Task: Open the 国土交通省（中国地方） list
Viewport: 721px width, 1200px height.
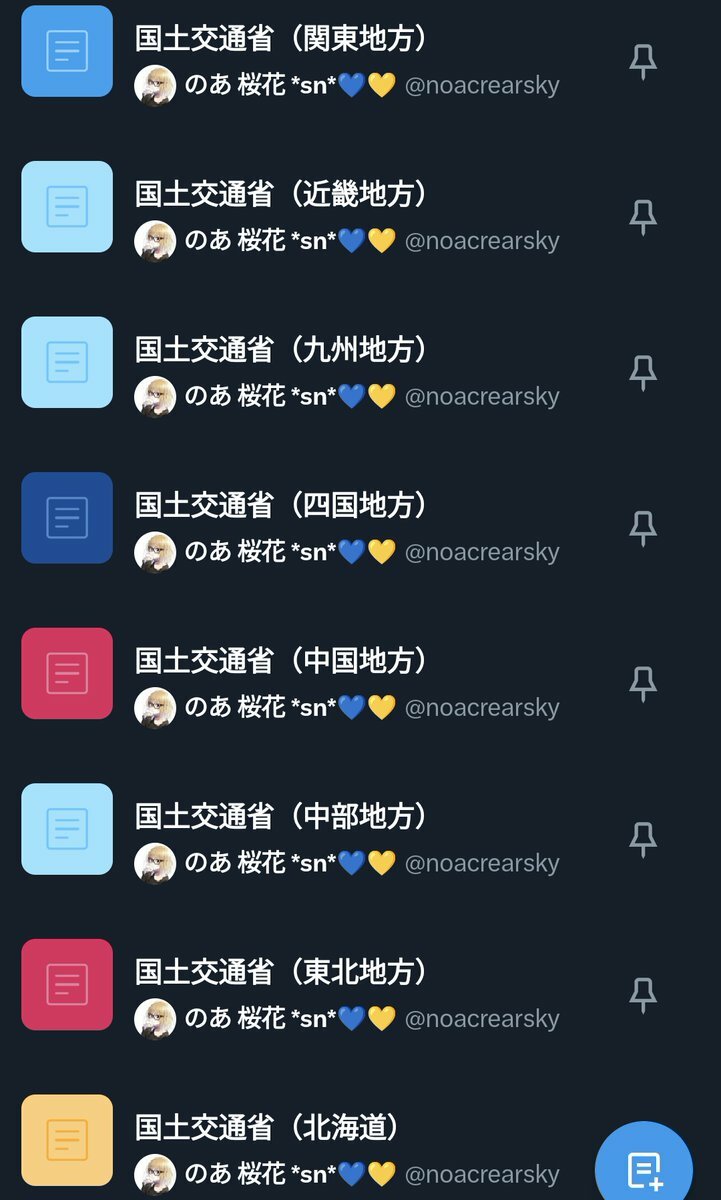Action: 281,661
